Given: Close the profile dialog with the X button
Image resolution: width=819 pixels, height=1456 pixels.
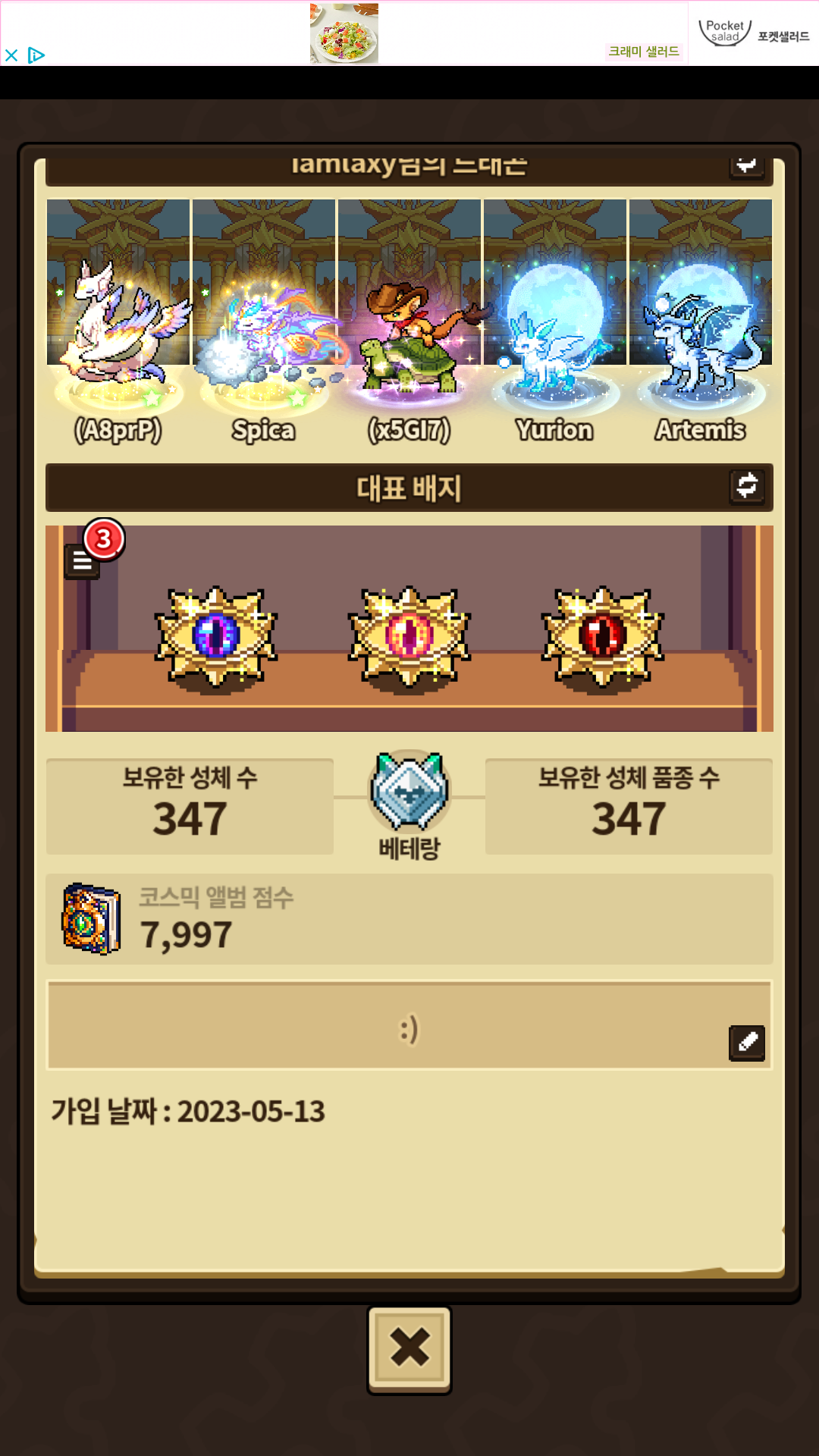Looking at the screenshot, I should (x=409, y=1348).
